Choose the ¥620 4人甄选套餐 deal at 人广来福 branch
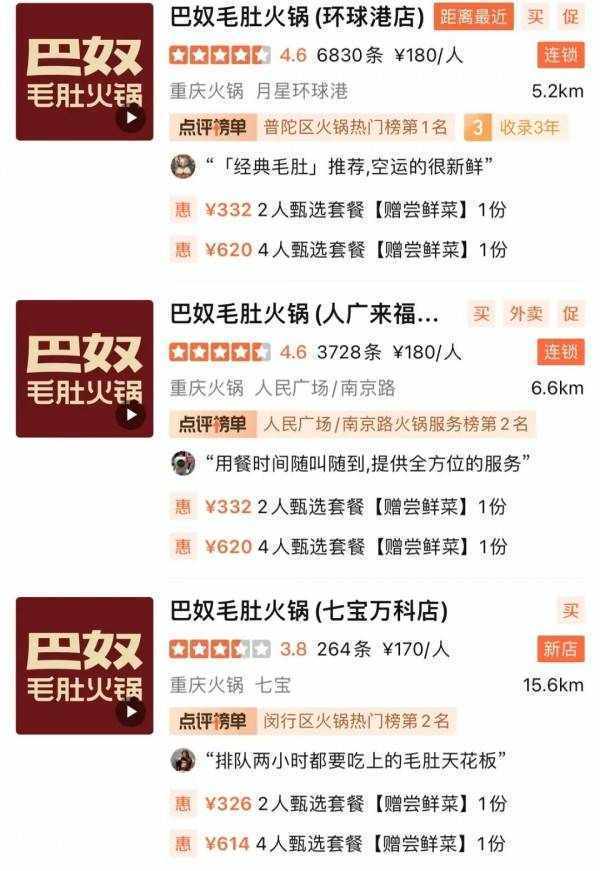 (340, 546)
